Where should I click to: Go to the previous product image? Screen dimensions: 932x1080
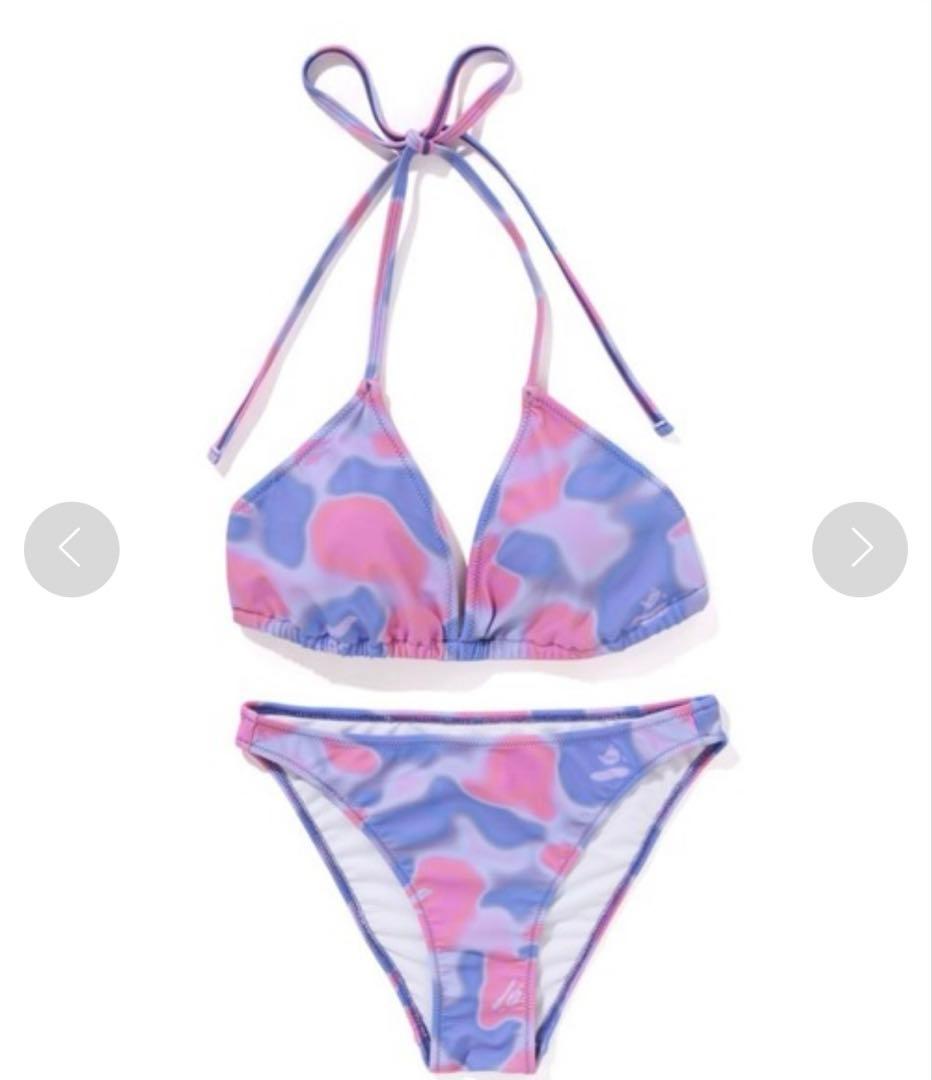point(71,549)
